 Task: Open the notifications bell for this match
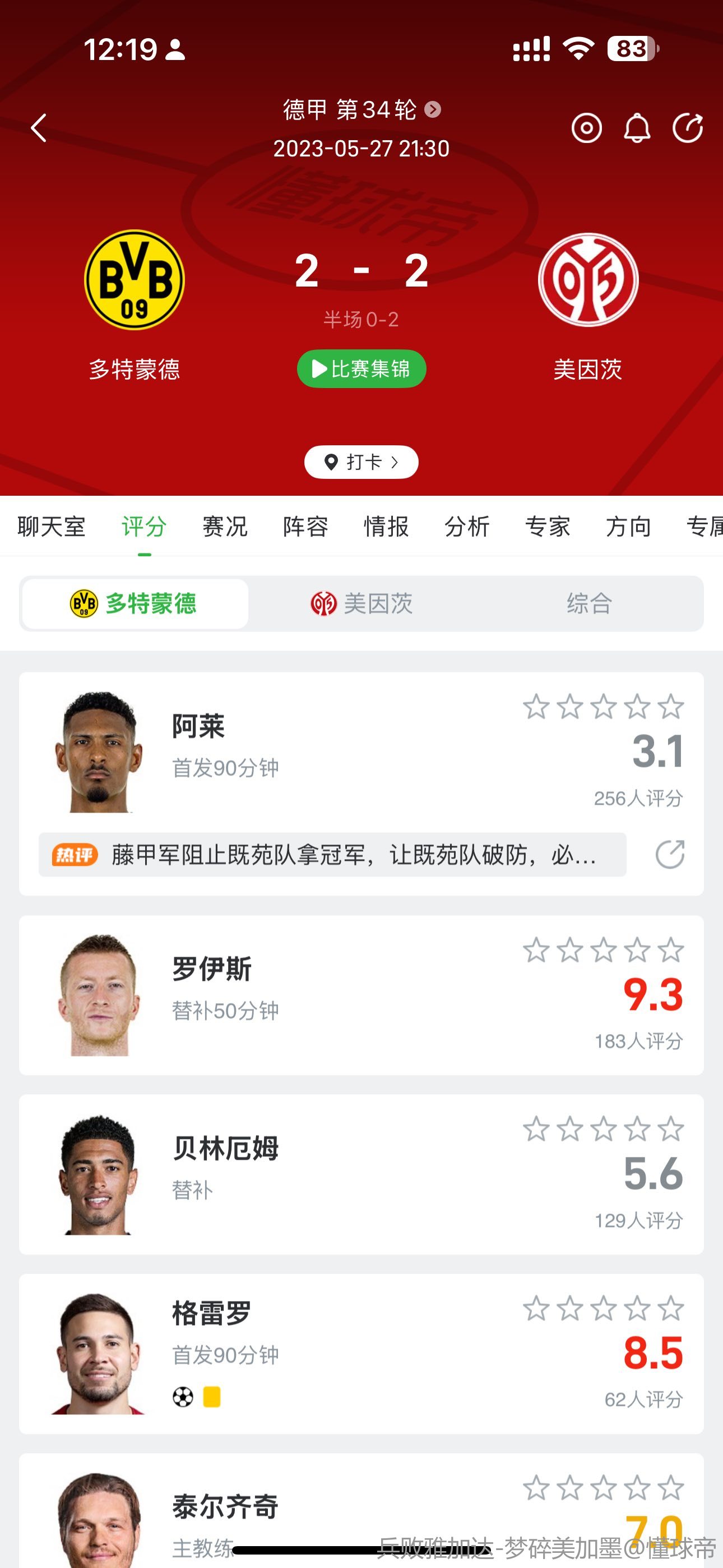[x=637, y=128]
